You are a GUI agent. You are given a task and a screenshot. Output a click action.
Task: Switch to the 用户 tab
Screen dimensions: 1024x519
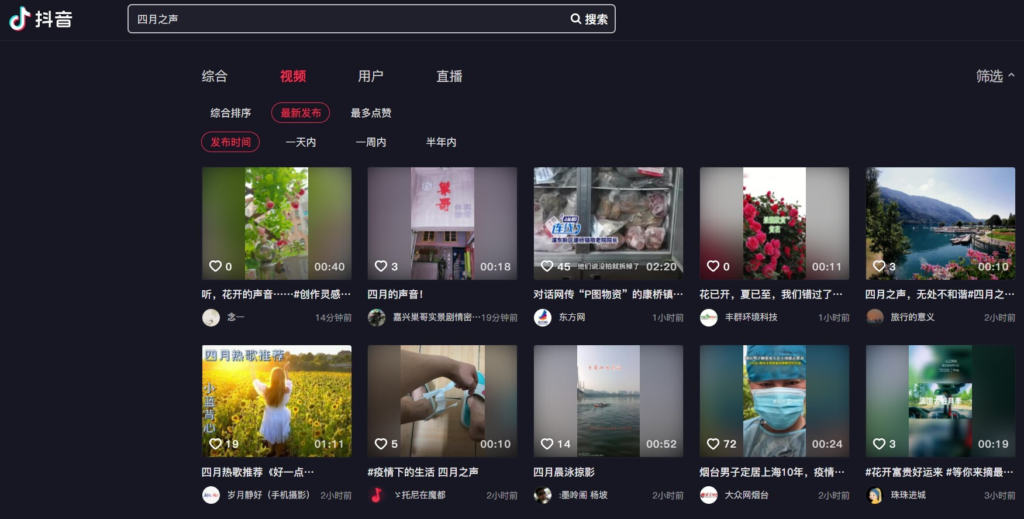tap(370, 76)
